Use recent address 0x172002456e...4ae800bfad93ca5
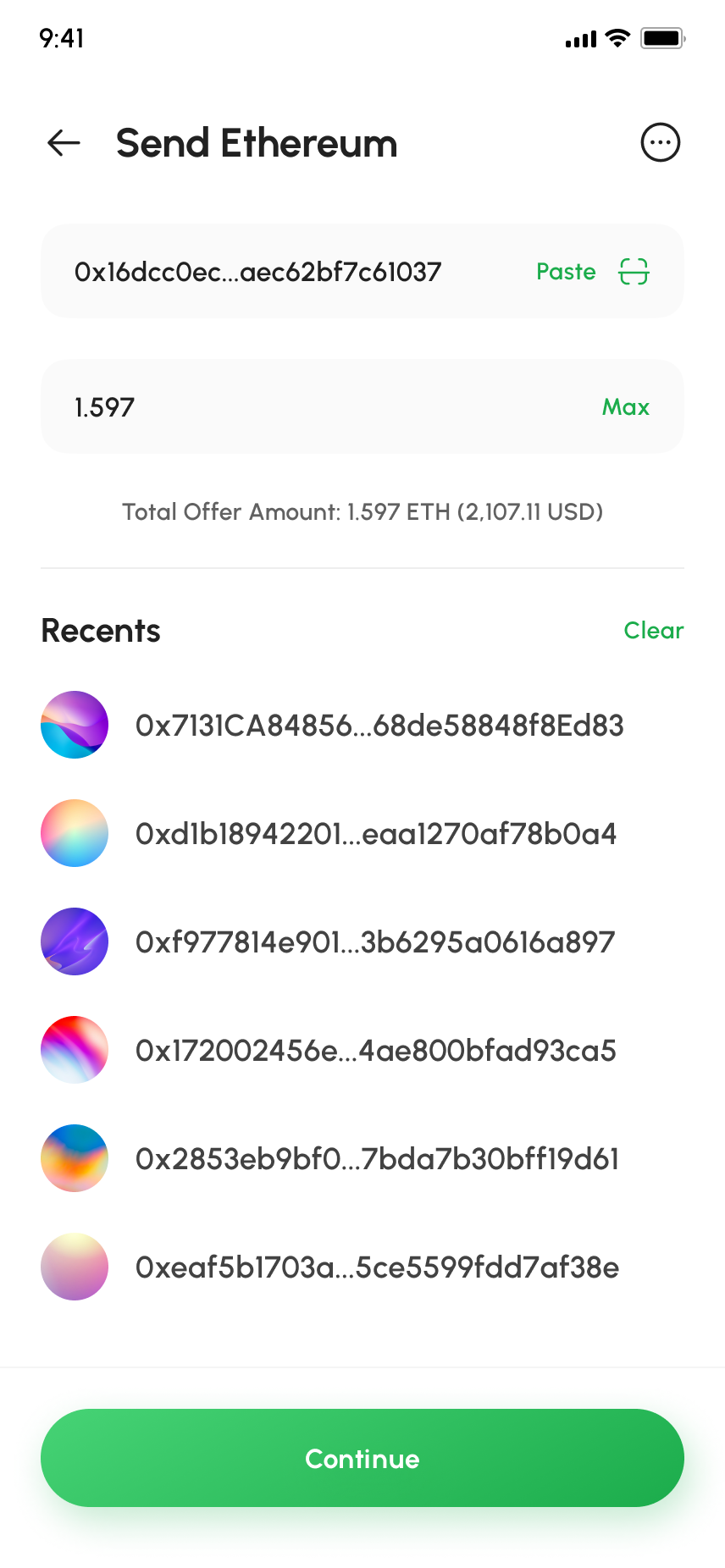This screenshot has width=725, height=1568. pos(375,1051)
